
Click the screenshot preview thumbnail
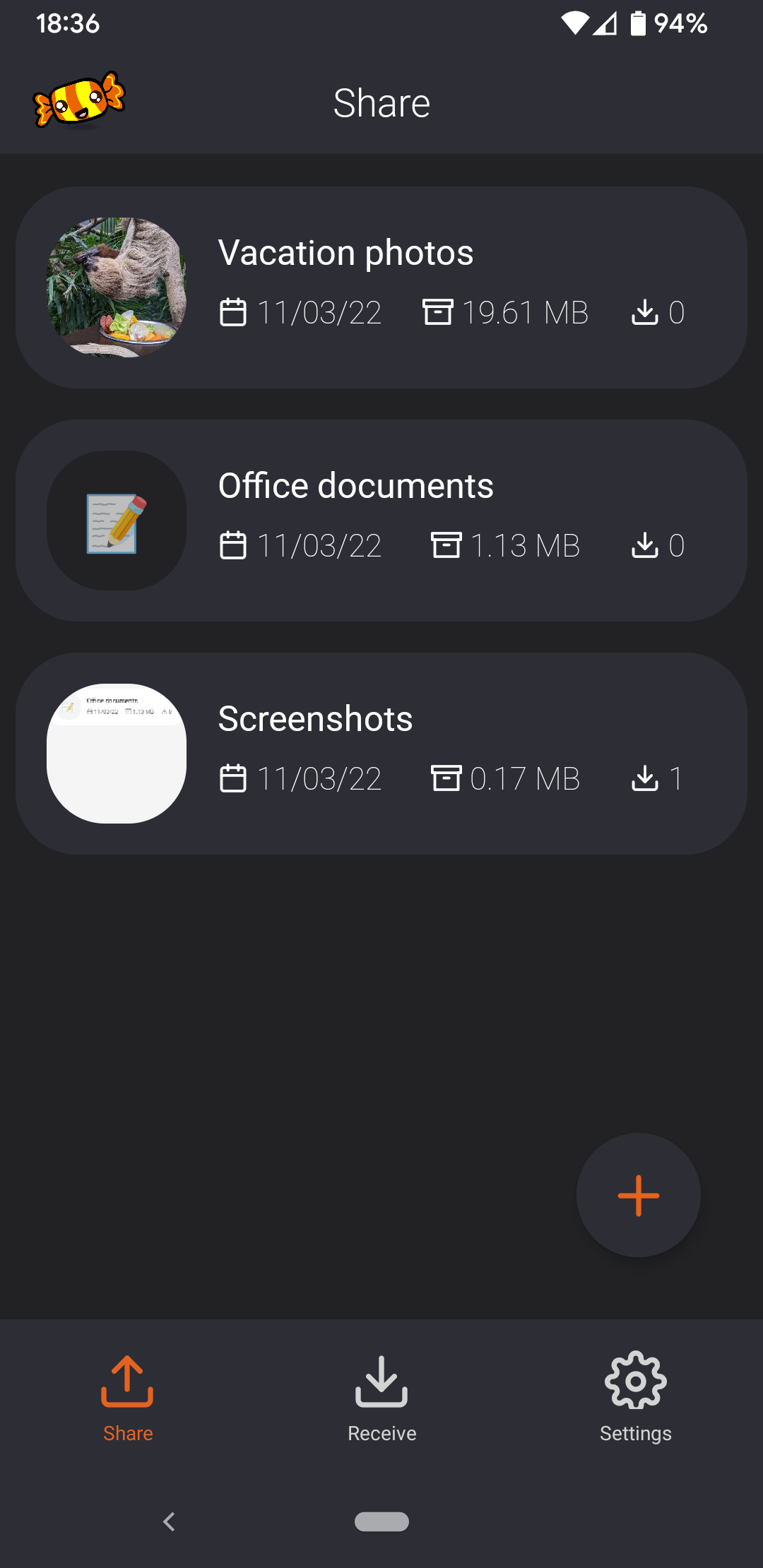(117, 752)
